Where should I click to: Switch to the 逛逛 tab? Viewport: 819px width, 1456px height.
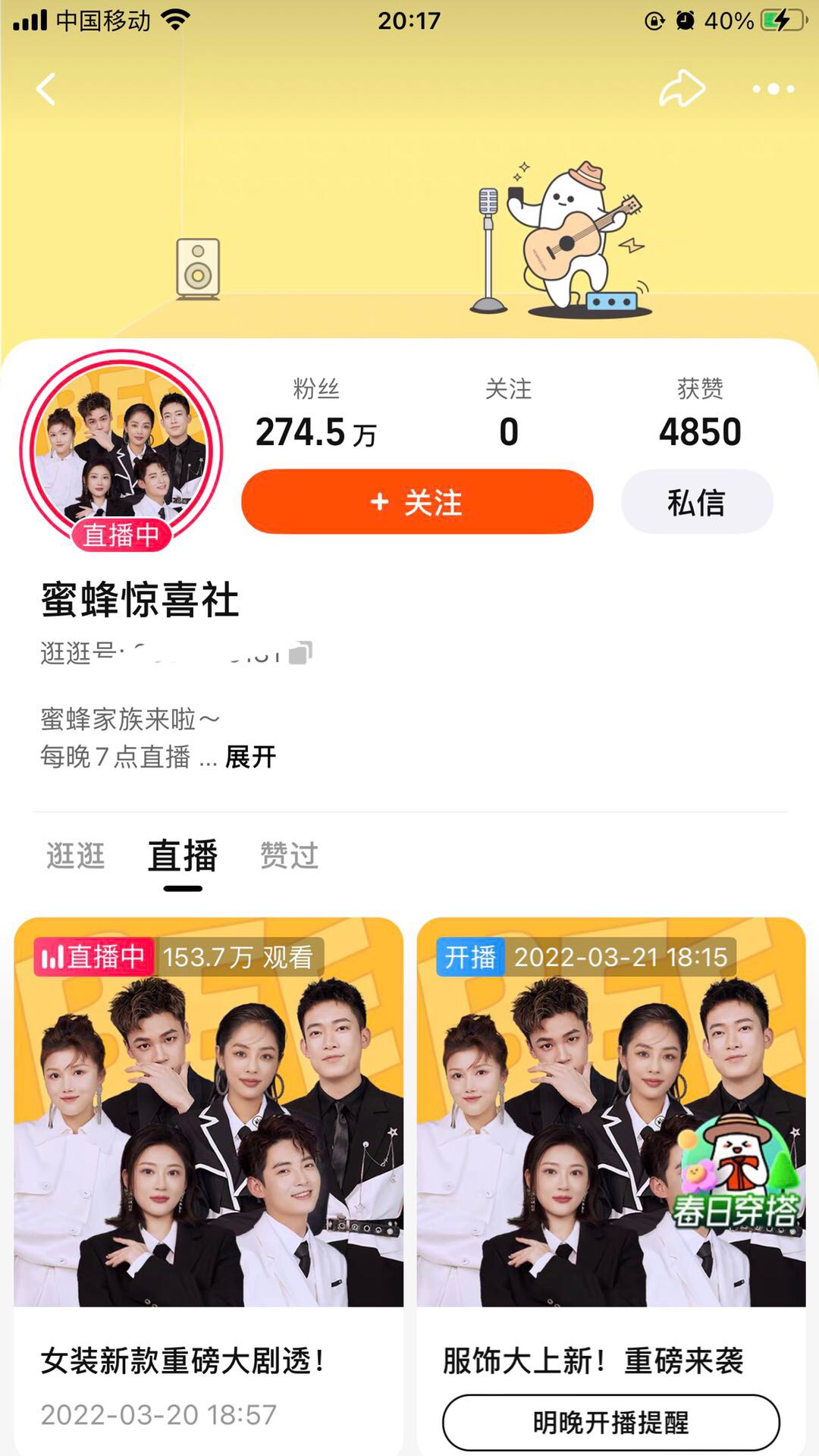75,855
